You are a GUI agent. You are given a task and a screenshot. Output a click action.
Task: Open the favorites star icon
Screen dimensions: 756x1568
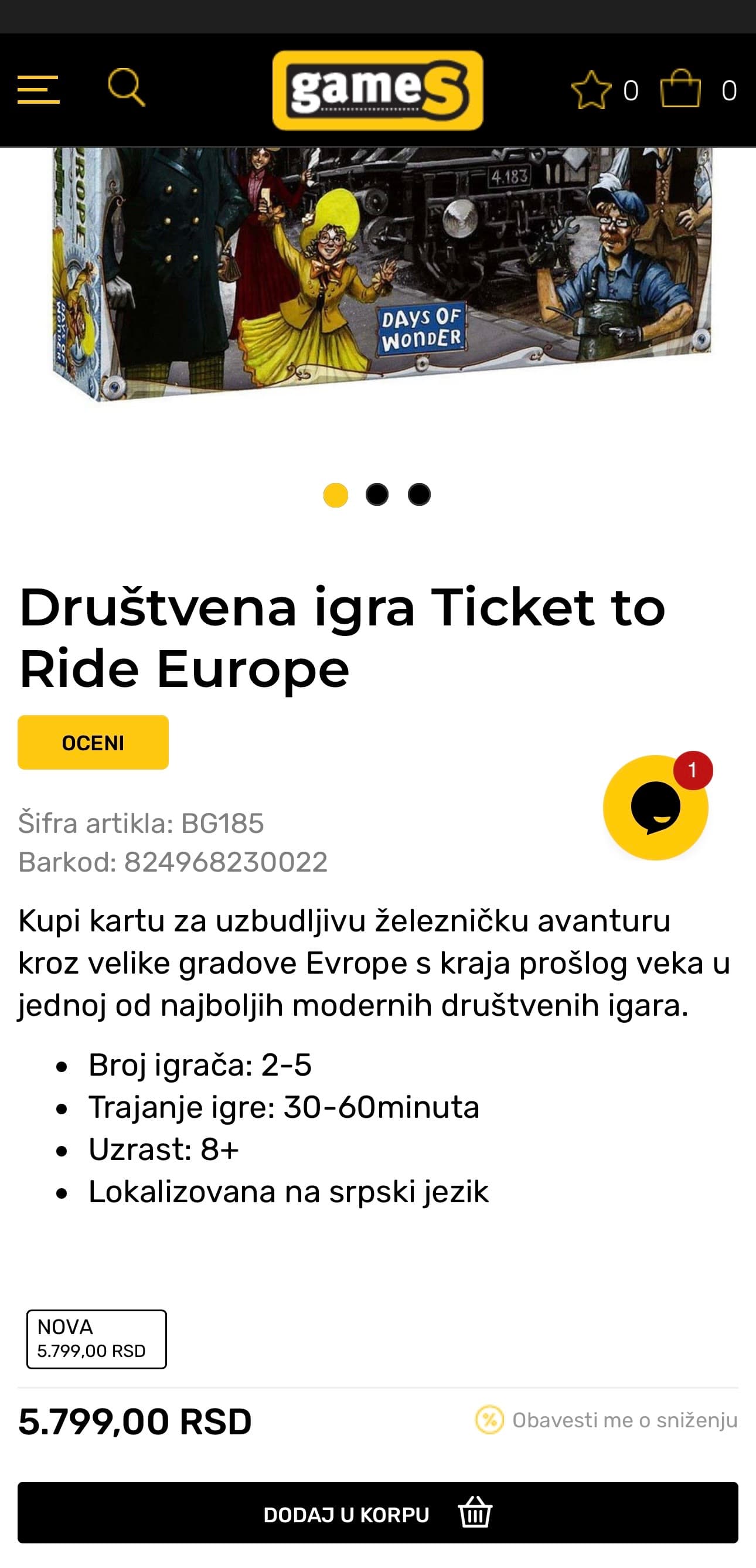[592, 90]
